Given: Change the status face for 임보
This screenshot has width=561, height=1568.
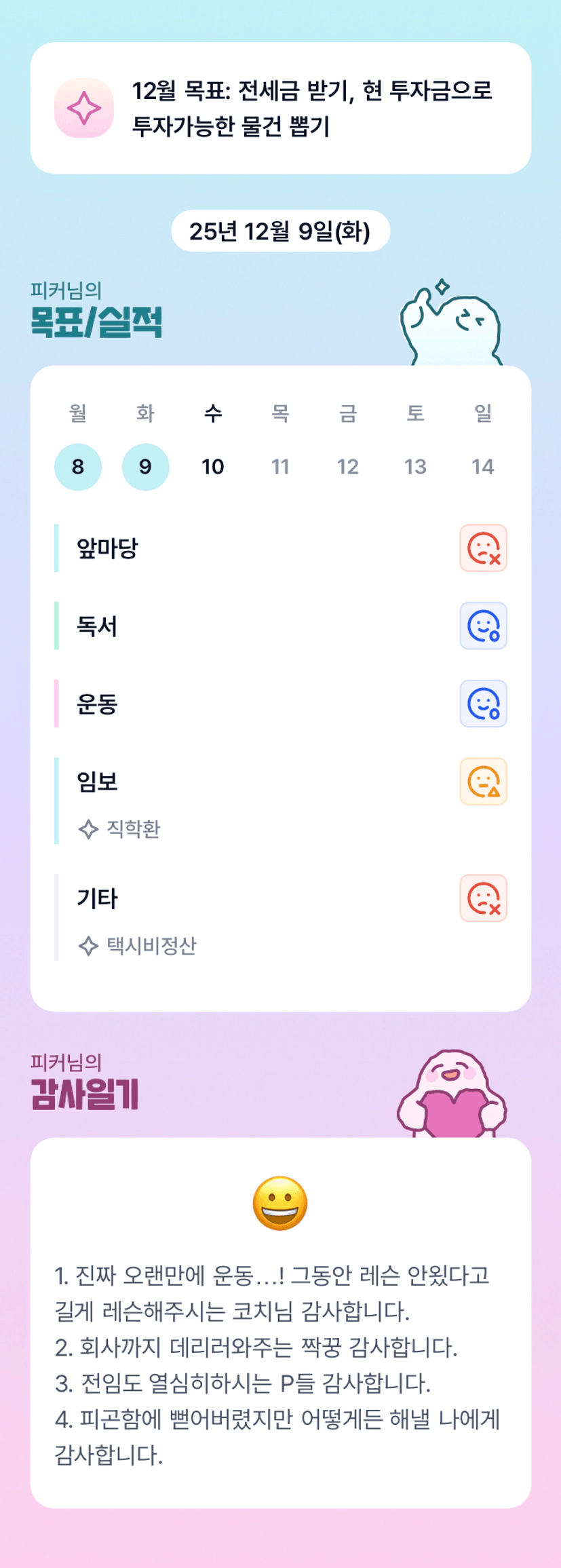Looking at the screenshot, I should click(x=483, y=782).
